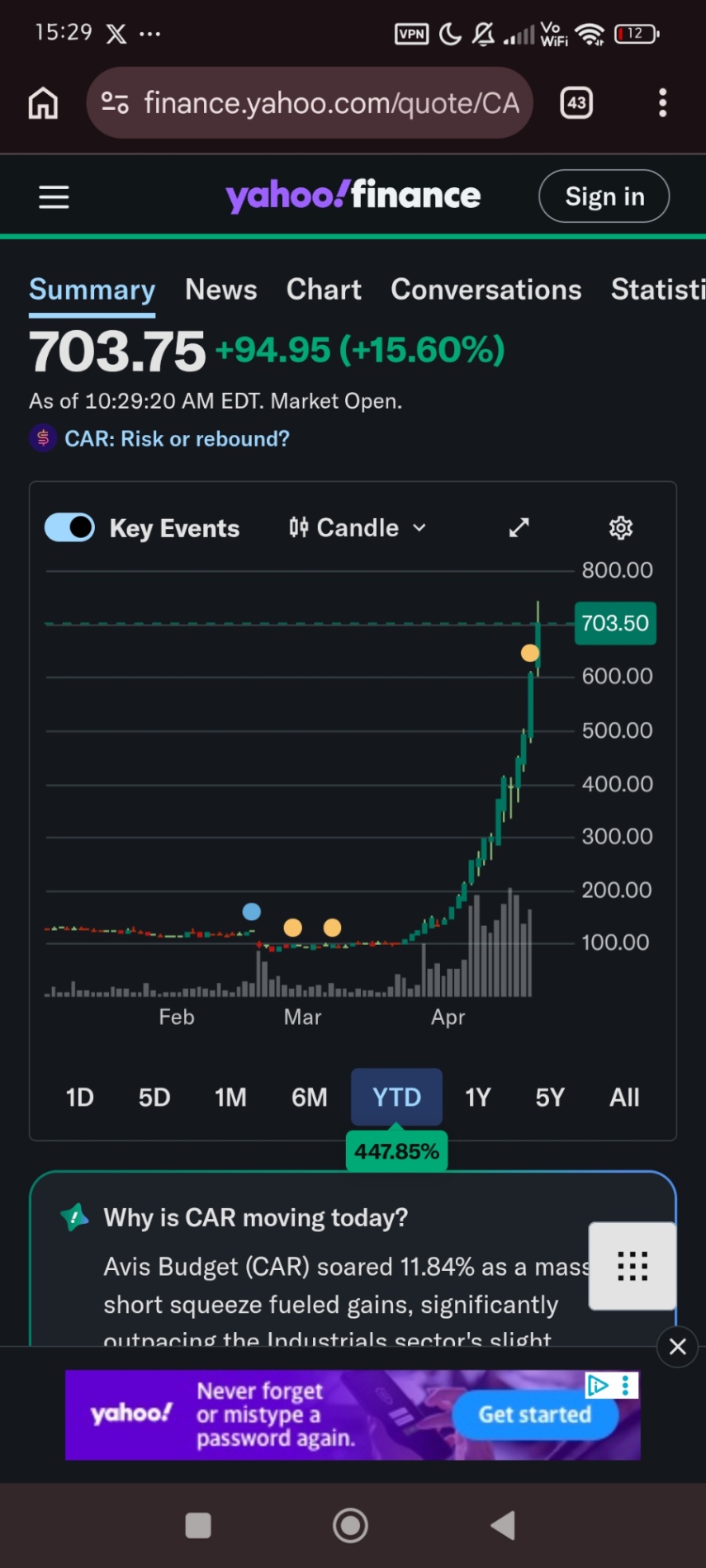Go to the Conversations tab
Screen dimensions: 706x1568
pyautogui.click(x=486, y=290)
